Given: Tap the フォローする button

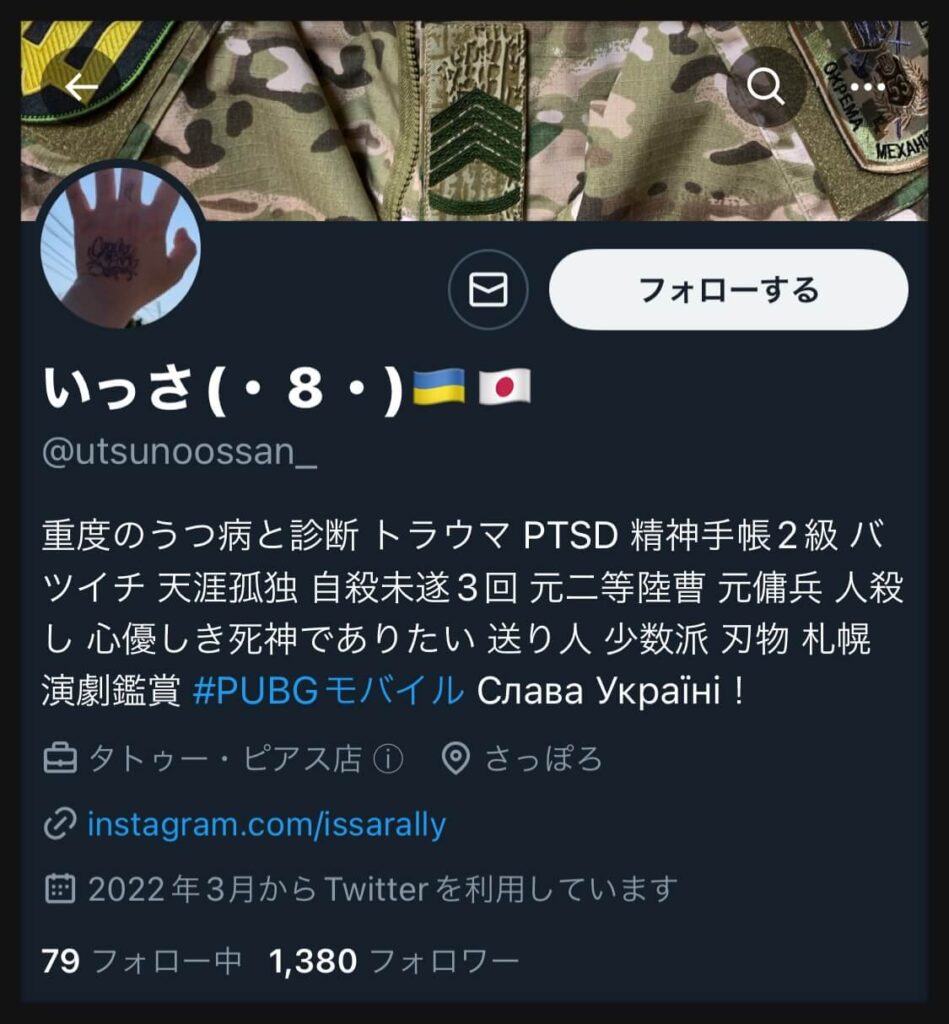Looking at the screenshot, I should [728, 290].
